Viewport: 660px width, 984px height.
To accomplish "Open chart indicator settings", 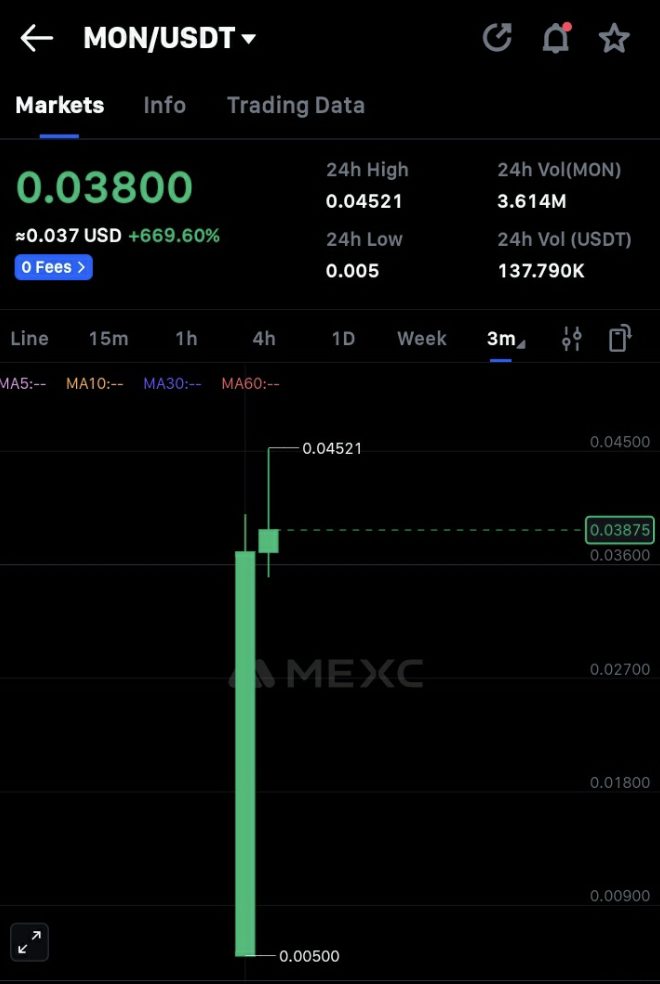I will point(571,338).
